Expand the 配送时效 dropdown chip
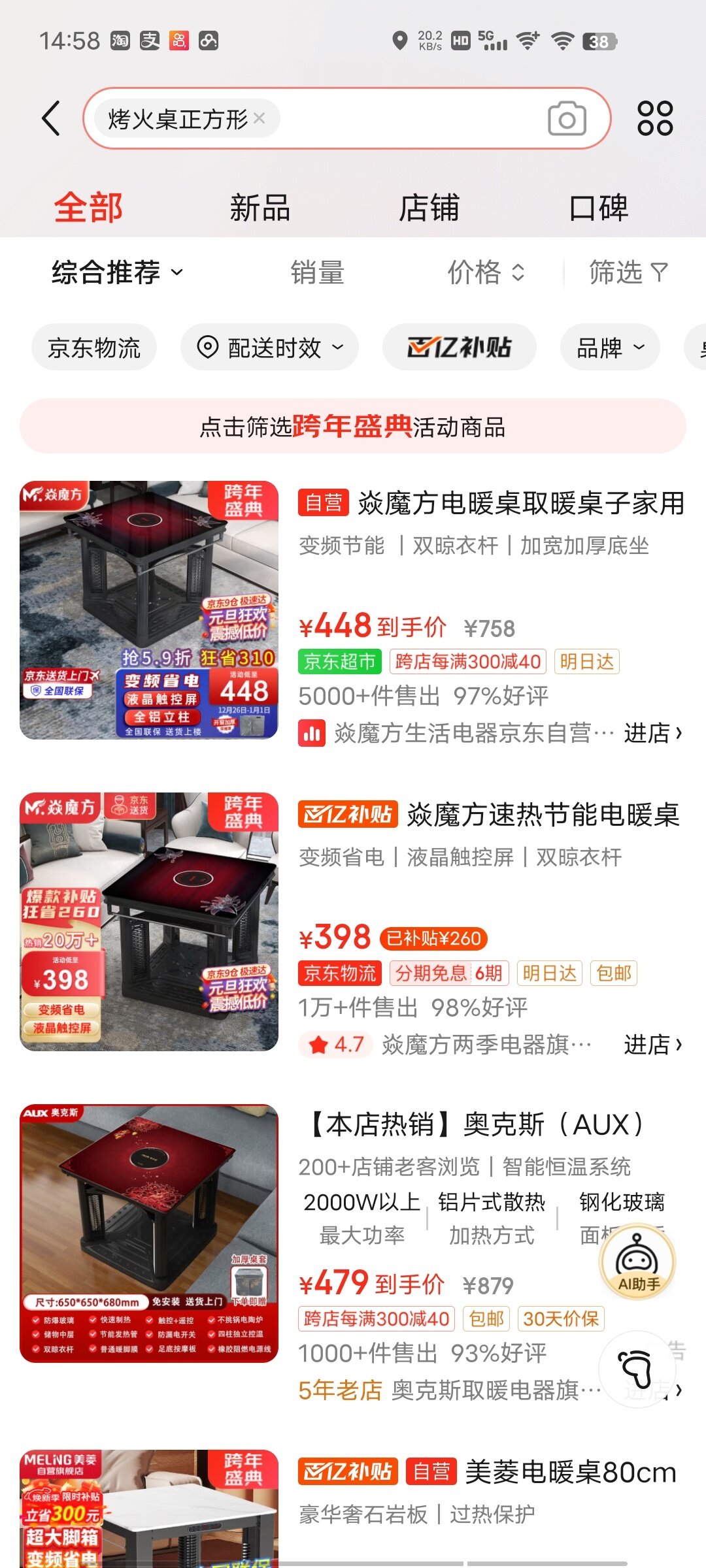706x1568 pixels. [x=269, y=348]
